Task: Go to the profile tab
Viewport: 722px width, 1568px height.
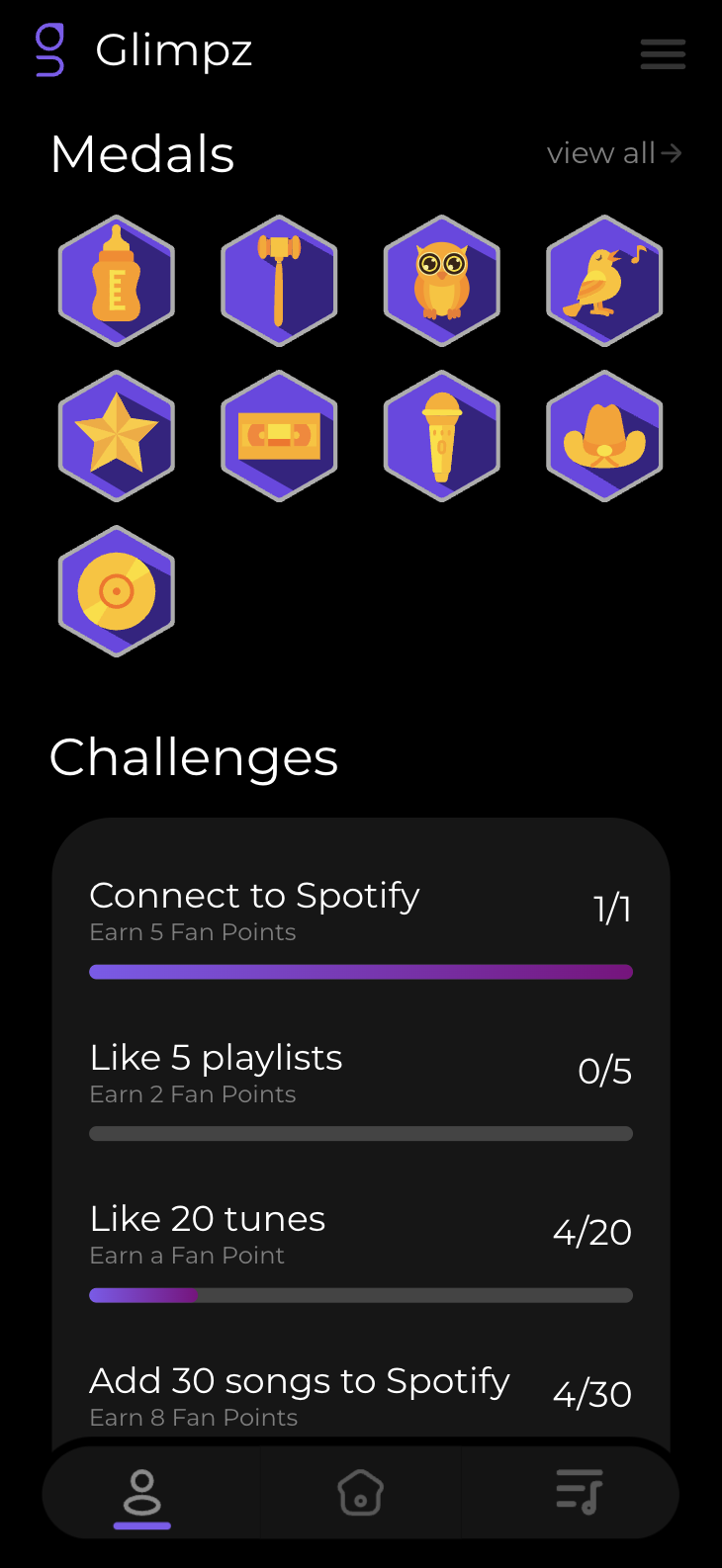Action: (142, 1492)
